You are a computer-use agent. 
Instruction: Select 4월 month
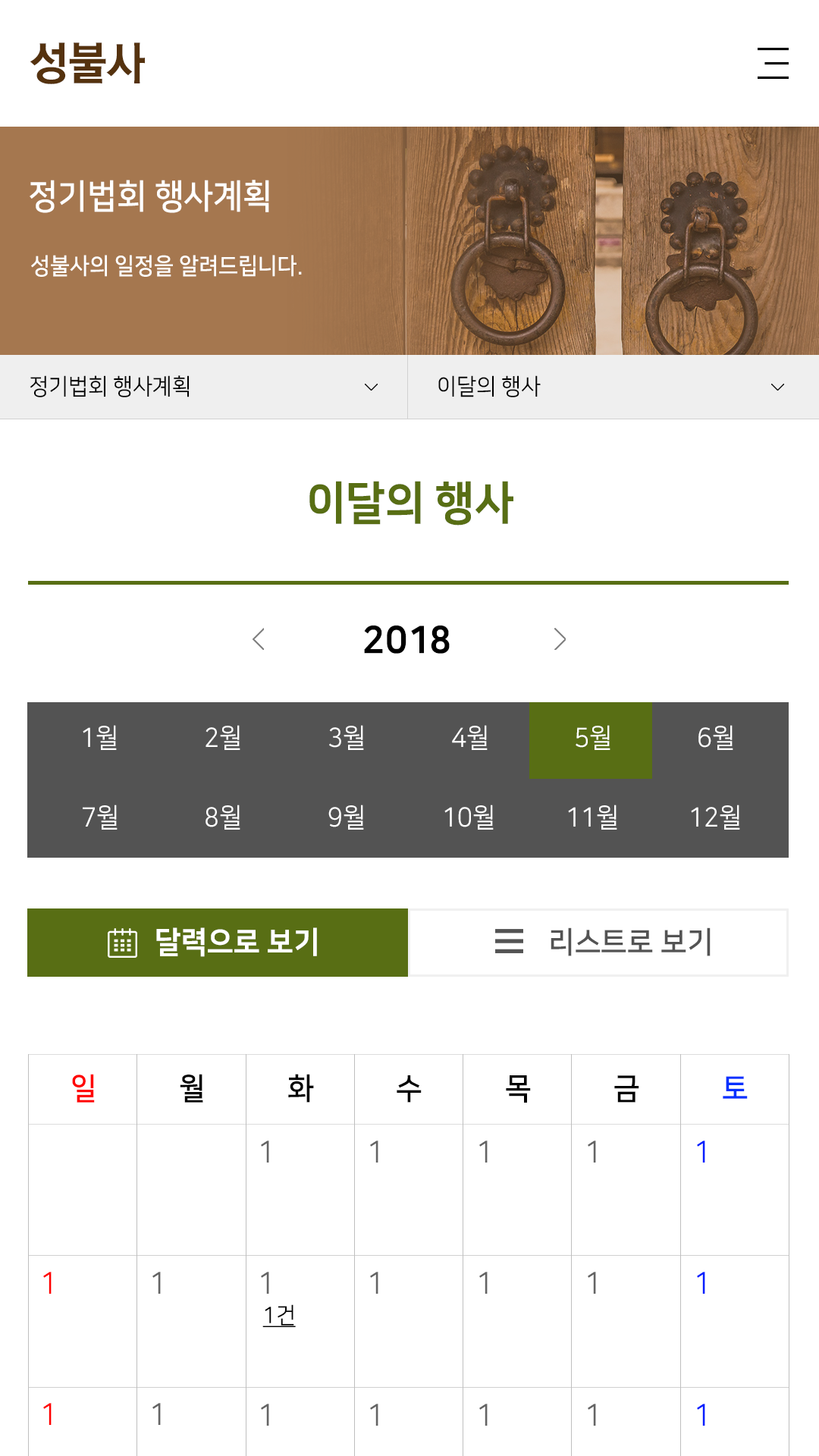click(x=469, y=738)
